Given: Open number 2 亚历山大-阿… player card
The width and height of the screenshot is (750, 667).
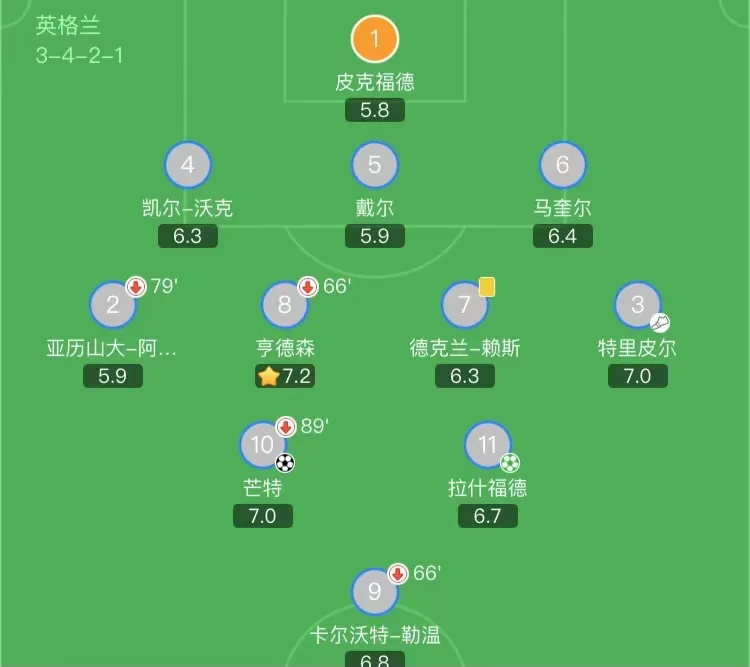Looking at the screenshot, I should coord(113,306).
